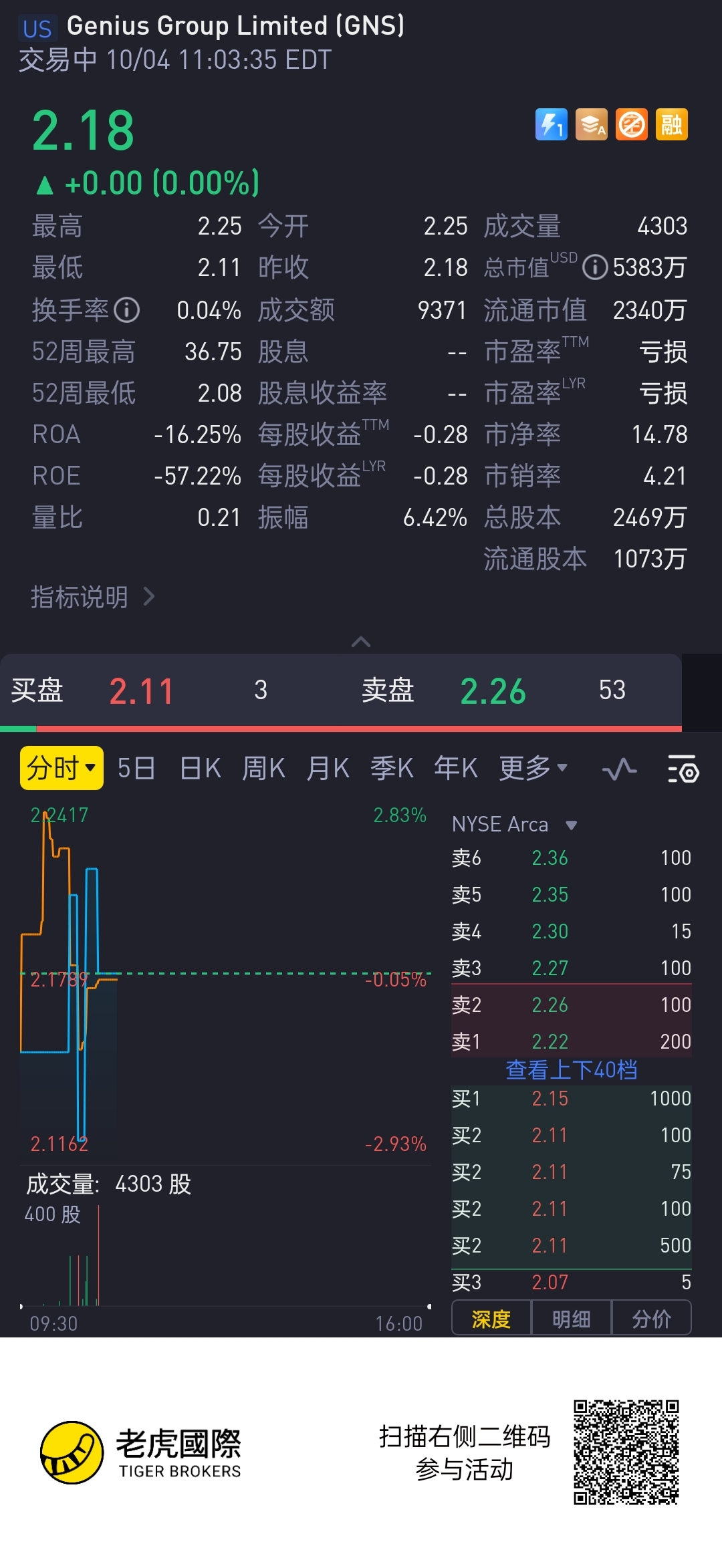The width and height of the screenshot is (722, 1568).
Task: View 查看上下40档 depth levels
Action: coord(571,1070)
